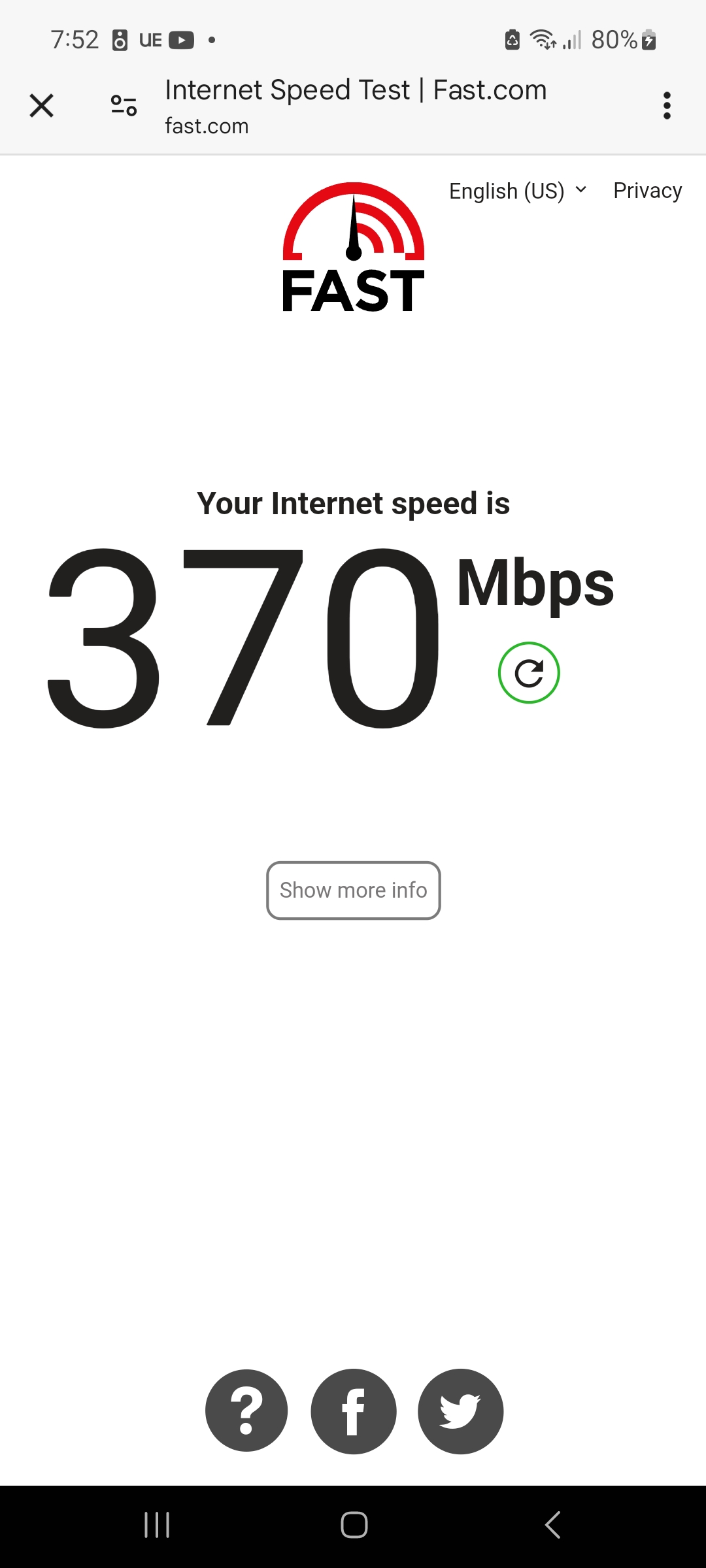Tap Show more info button
This screenshot has height=1568, width=706.
coord(354,890)
